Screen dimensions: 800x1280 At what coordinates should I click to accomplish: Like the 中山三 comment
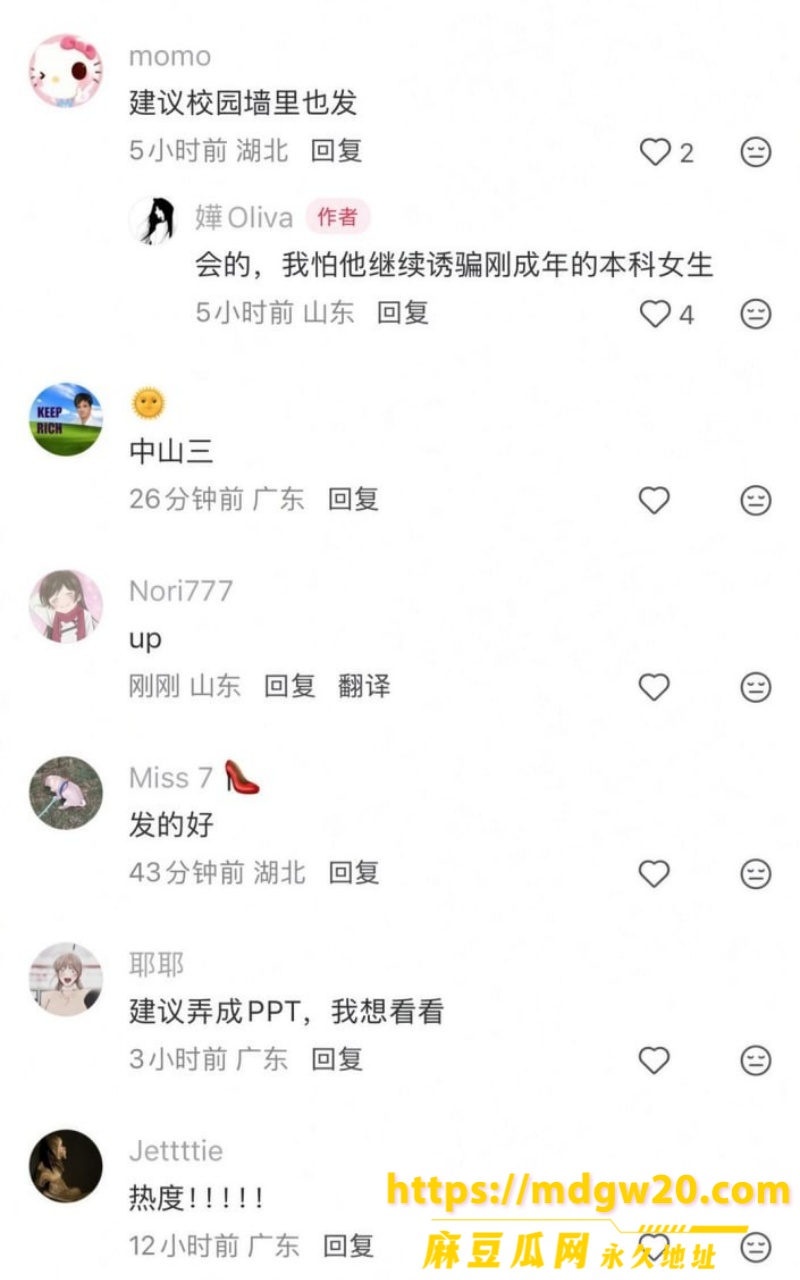[654, 500]
